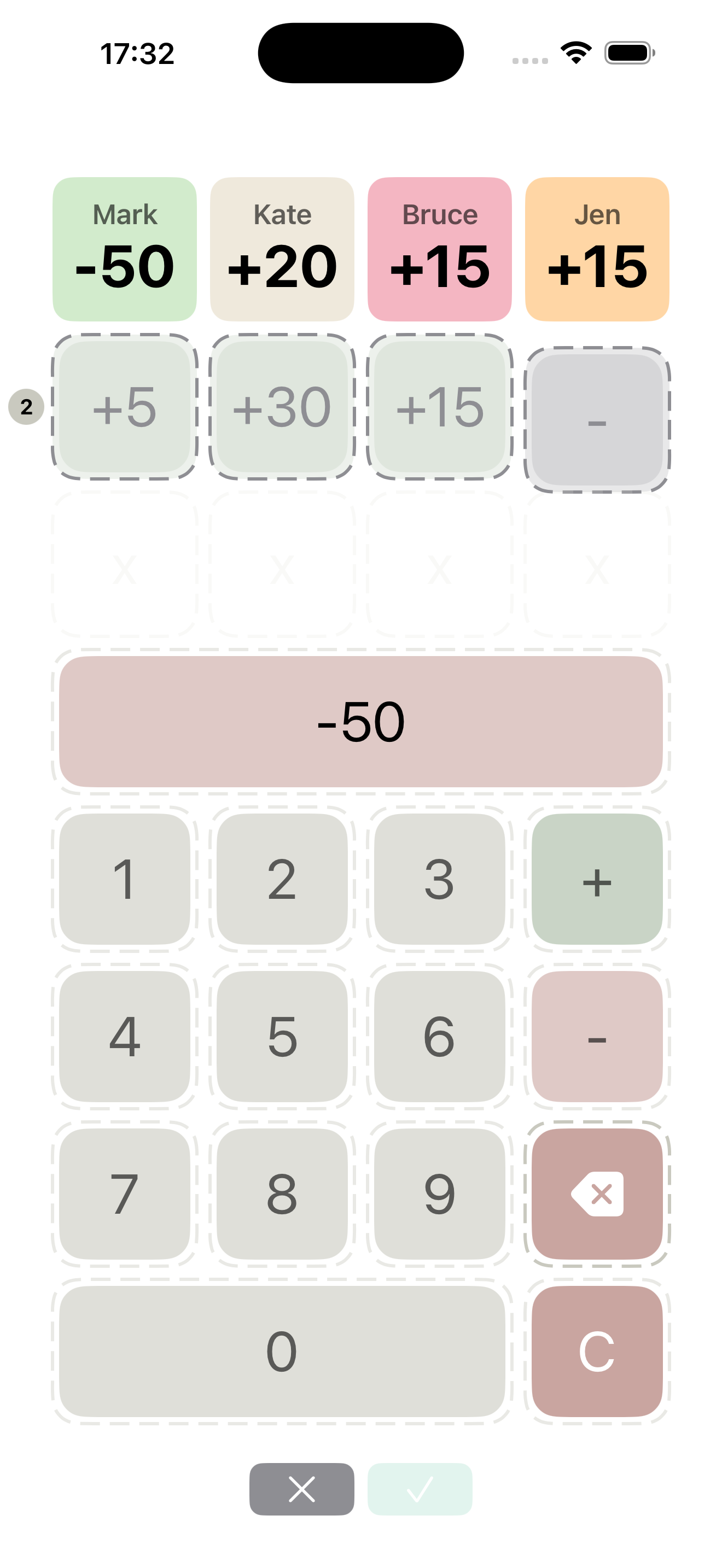
Task: Enter 0 on the keypad
Action: (282, 1351)
